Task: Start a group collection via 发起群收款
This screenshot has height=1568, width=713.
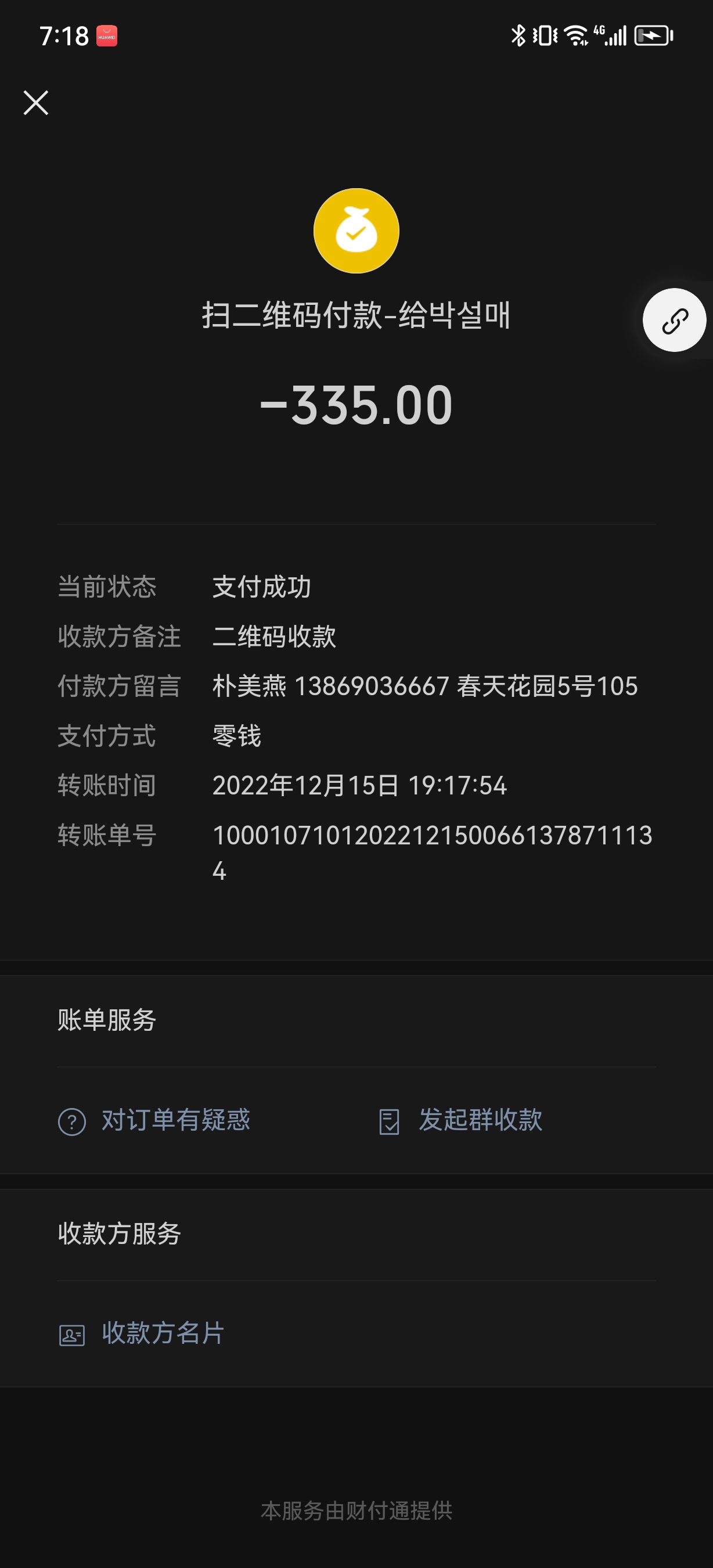Action: click(x=460, y=1120)
